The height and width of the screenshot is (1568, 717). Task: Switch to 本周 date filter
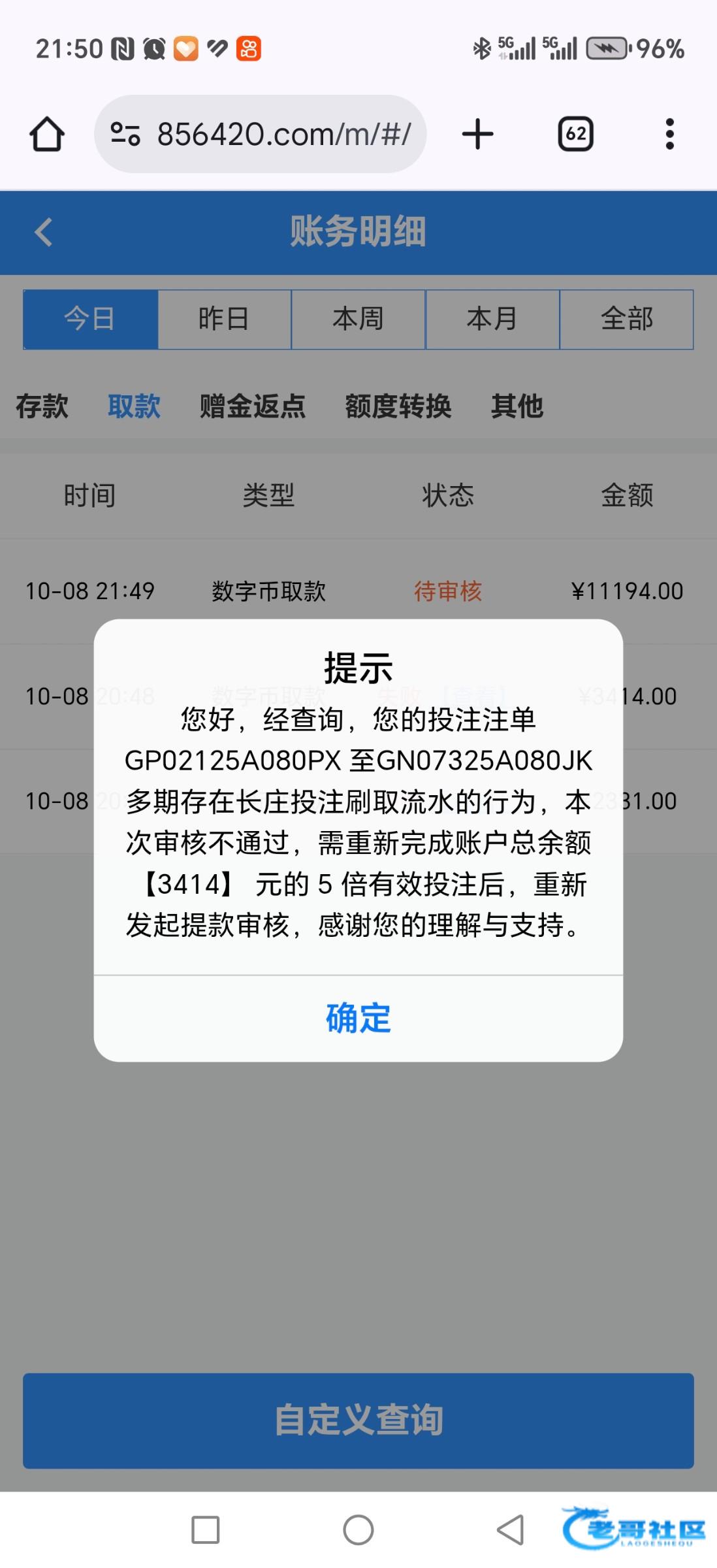click(358, 319)
